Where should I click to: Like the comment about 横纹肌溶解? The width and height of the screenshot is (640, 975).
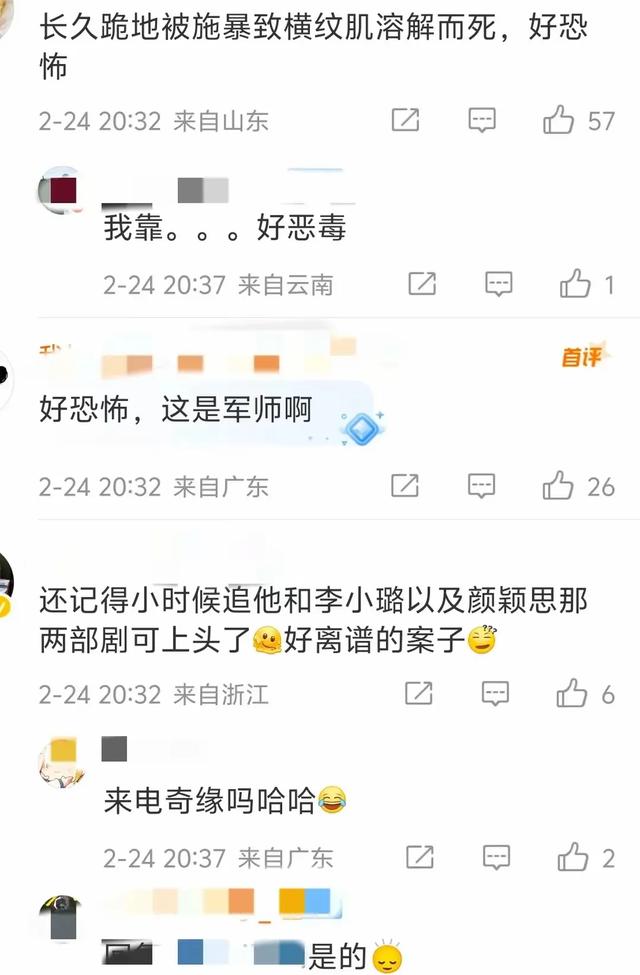[x=559, y=122]
